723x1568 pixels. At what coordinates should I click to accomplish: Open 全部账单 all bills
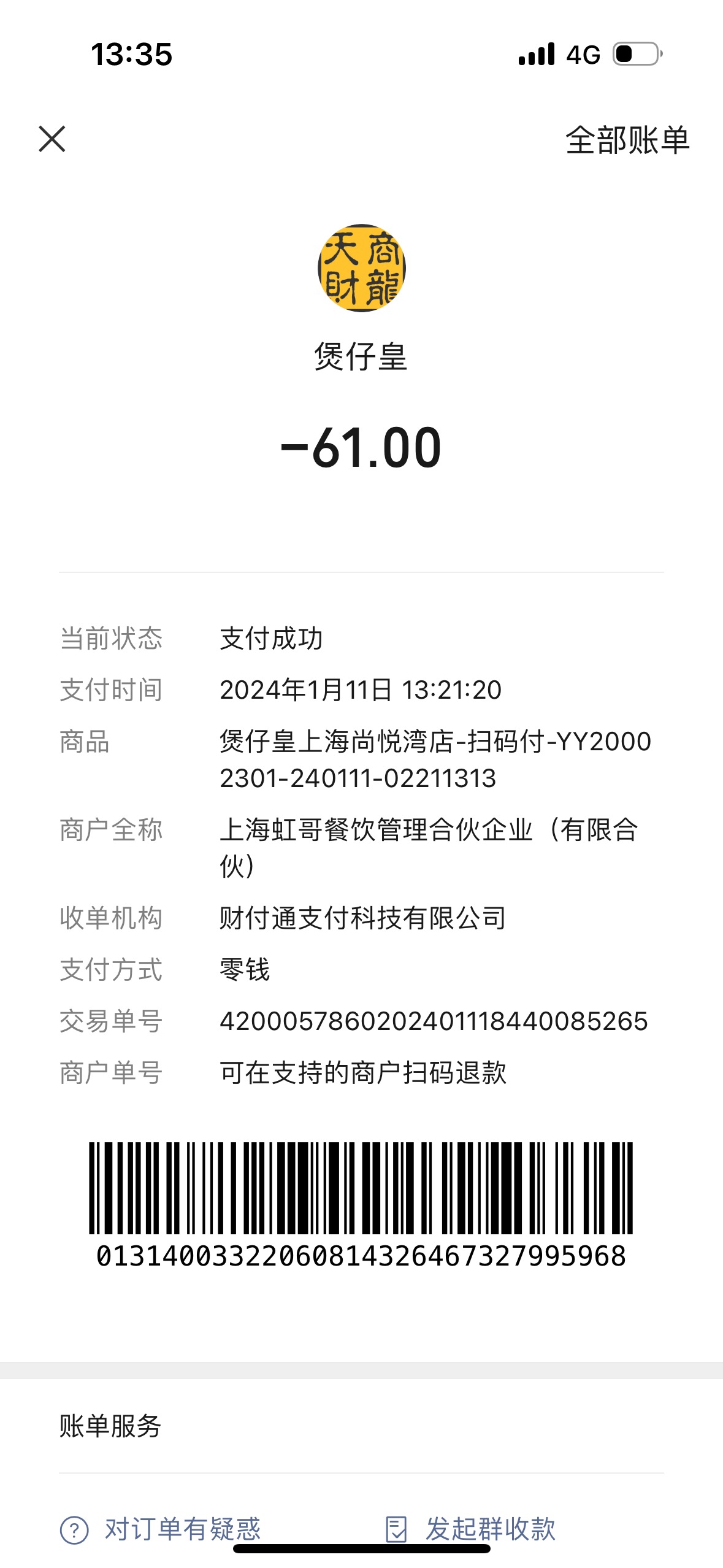(x=627, y=140)
